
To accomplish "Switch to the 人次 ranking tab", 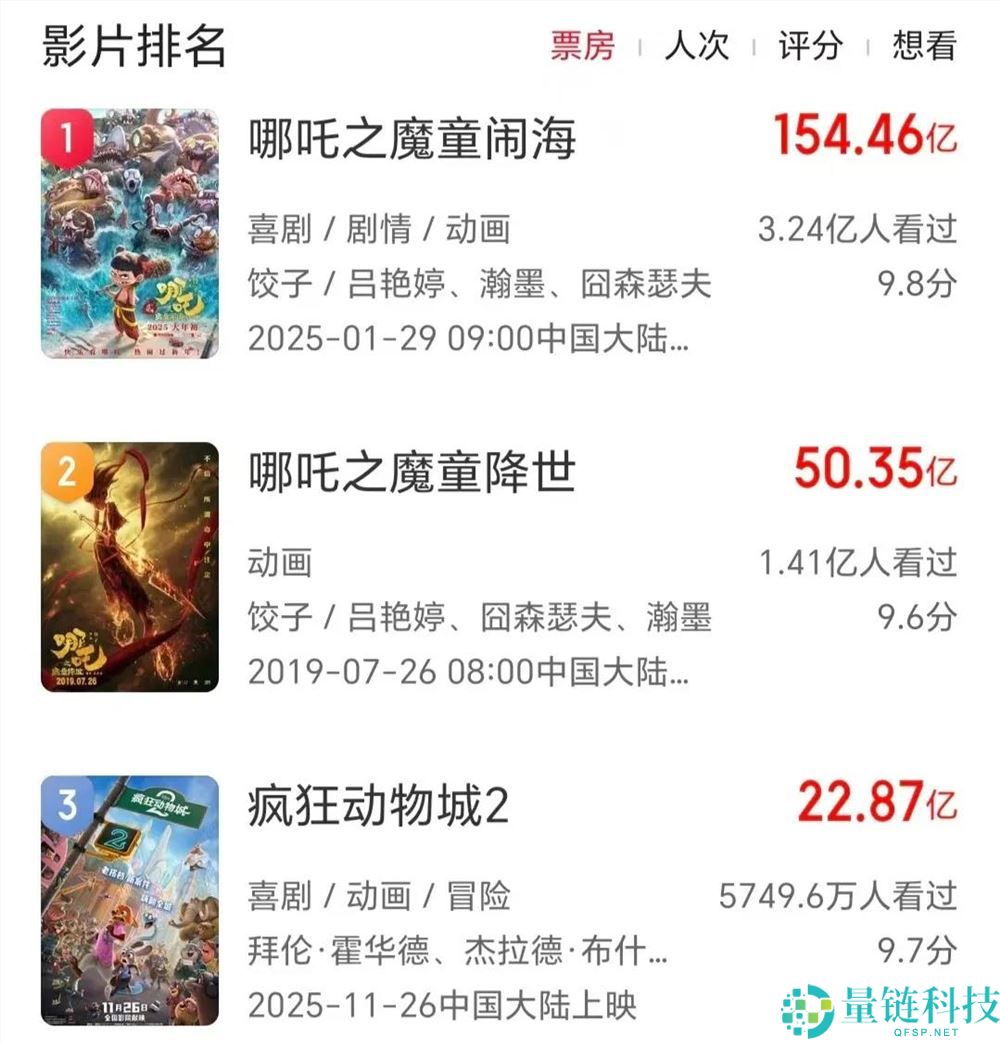I will click(696, 46).
